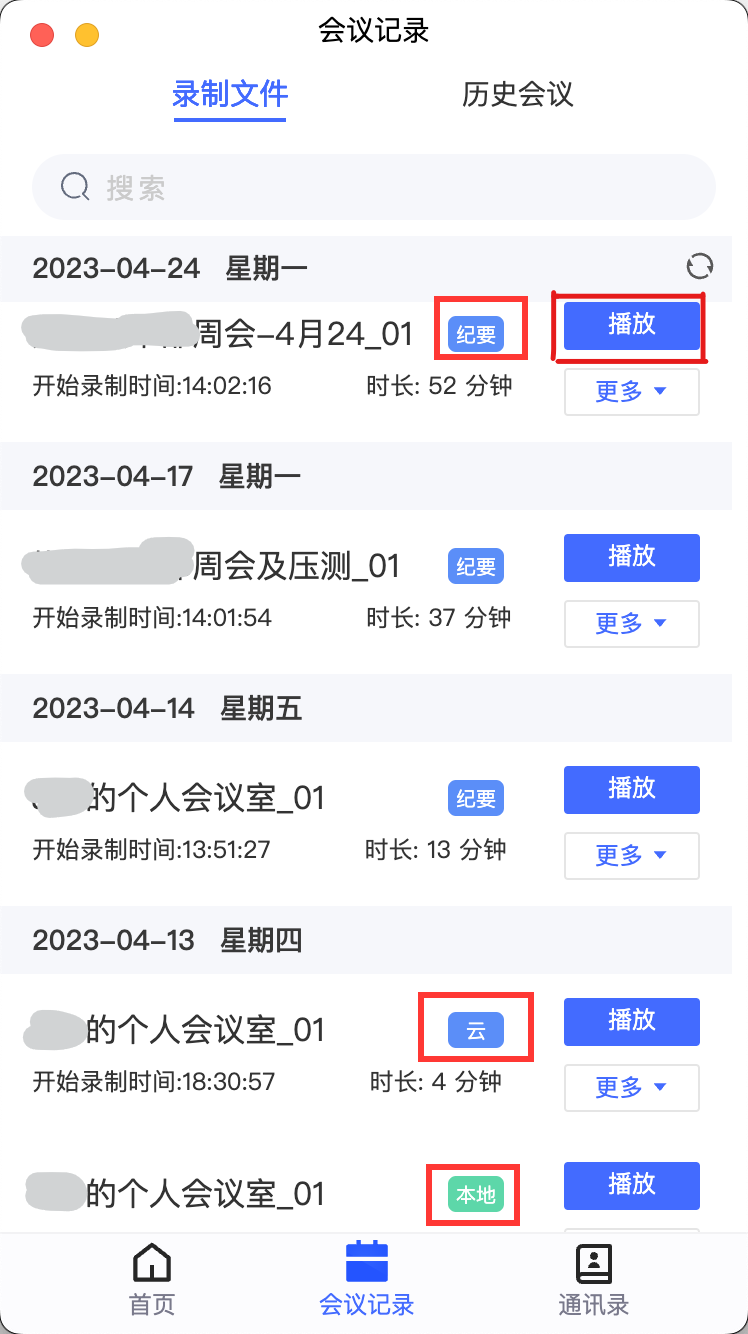The image size is (748, 1334).
Task: Play the 周会-4月24_01 recording
Action: [632, 325]
